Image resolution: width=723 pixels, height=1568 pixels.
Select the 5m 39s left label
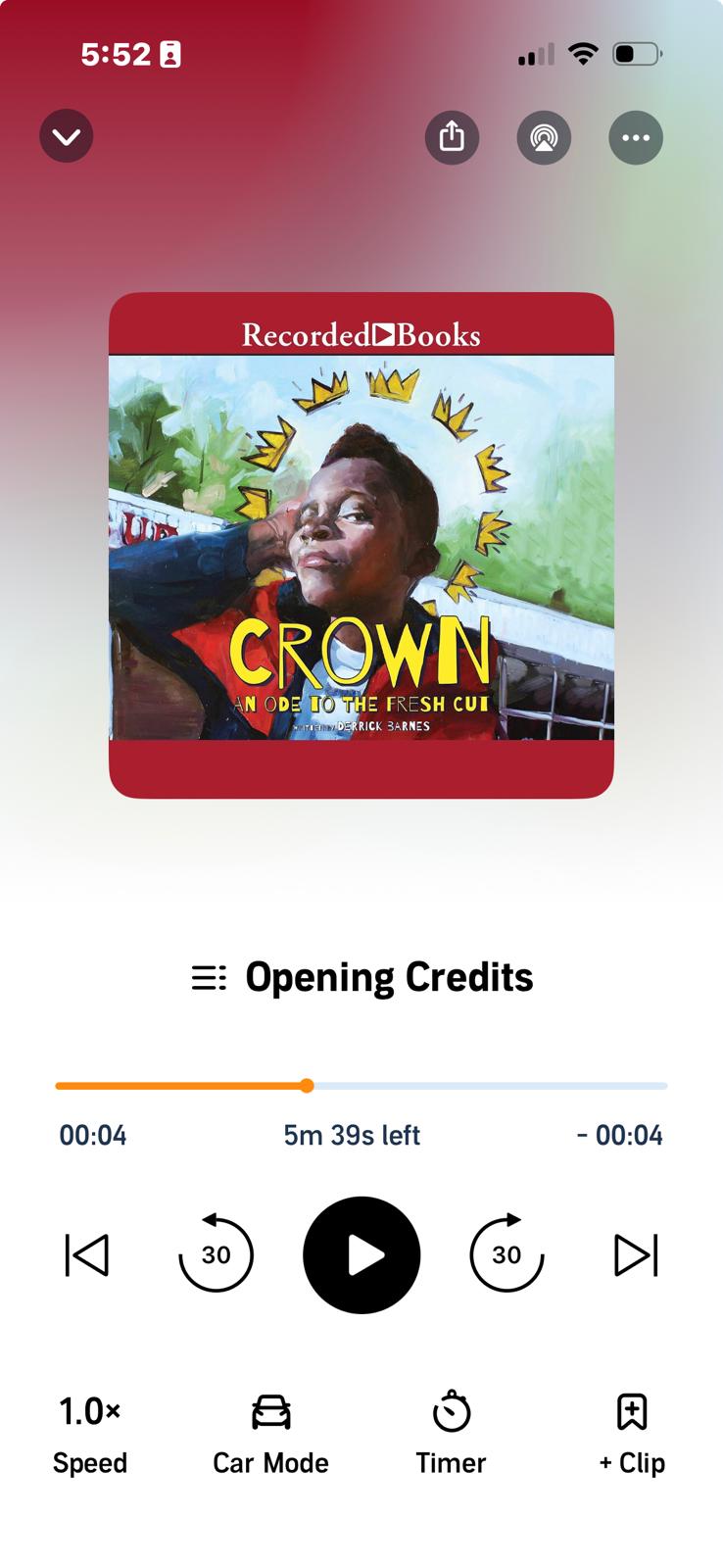(x=352, y=1135)
